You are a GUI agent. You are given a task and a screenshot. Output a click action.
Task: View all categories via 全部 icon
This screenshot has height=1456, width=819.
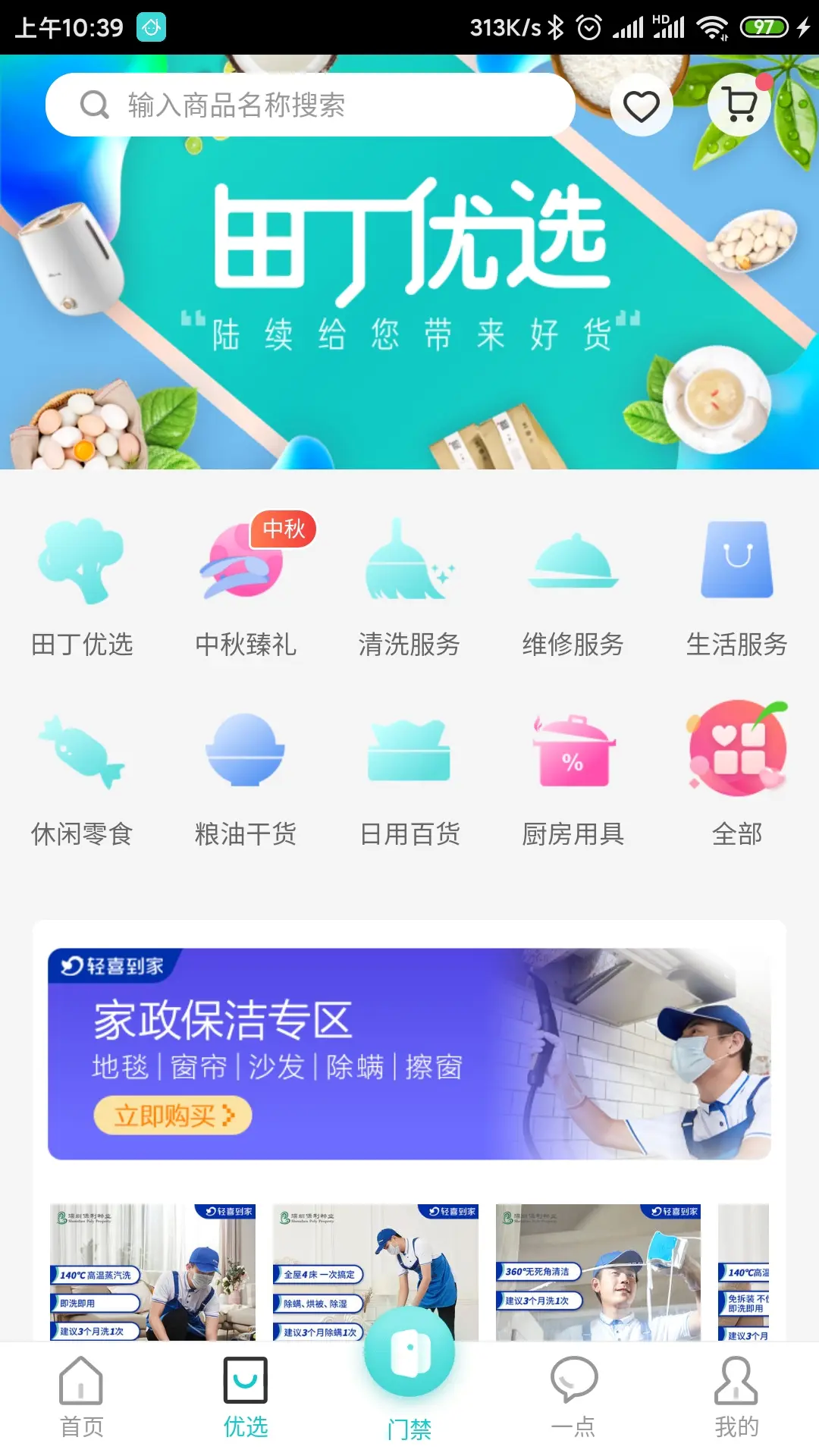coord(736,773)
